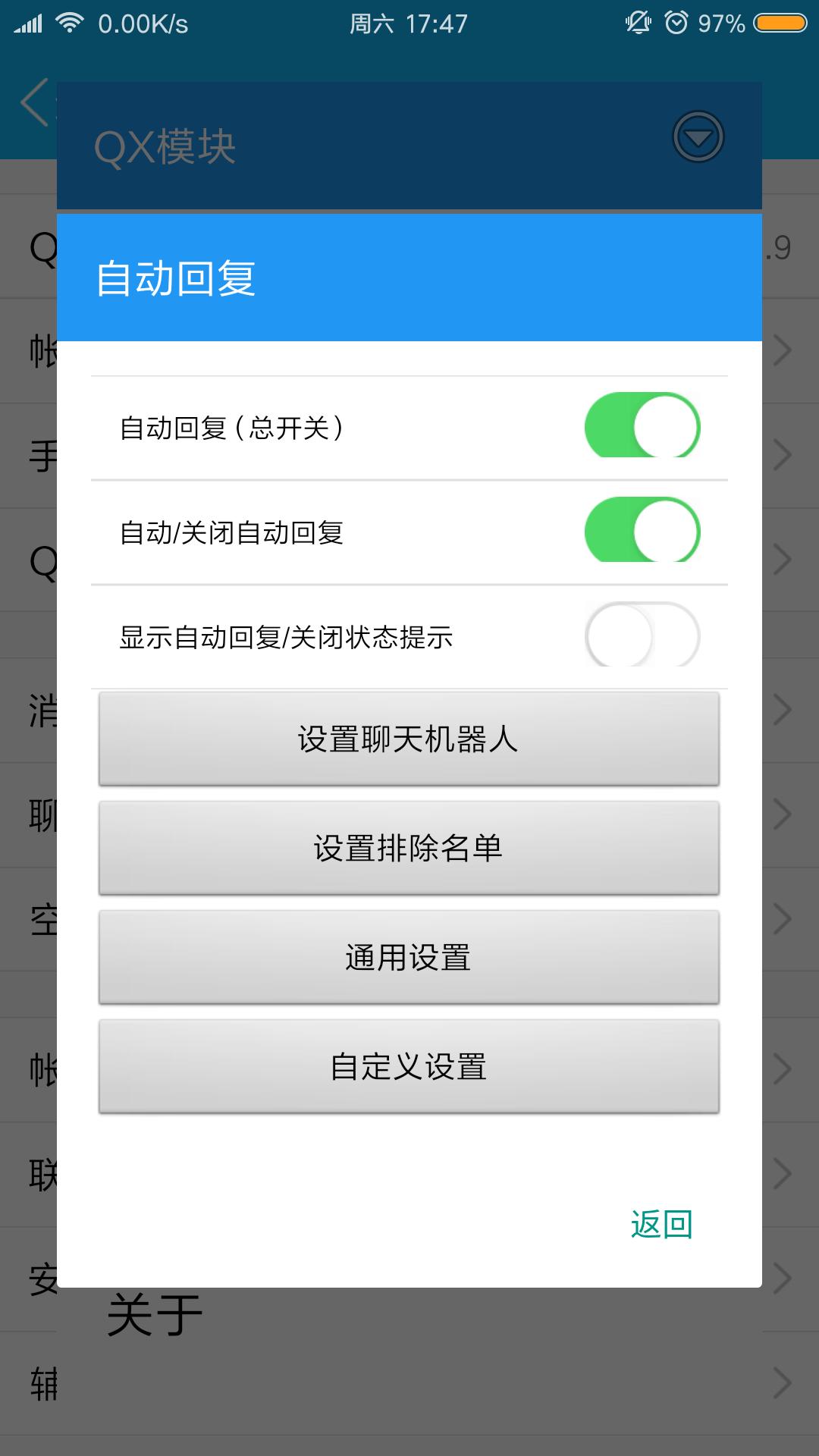Screen dimensions: 819x1456
Task: Click the signal strength icon
Action: pos(28,24)
